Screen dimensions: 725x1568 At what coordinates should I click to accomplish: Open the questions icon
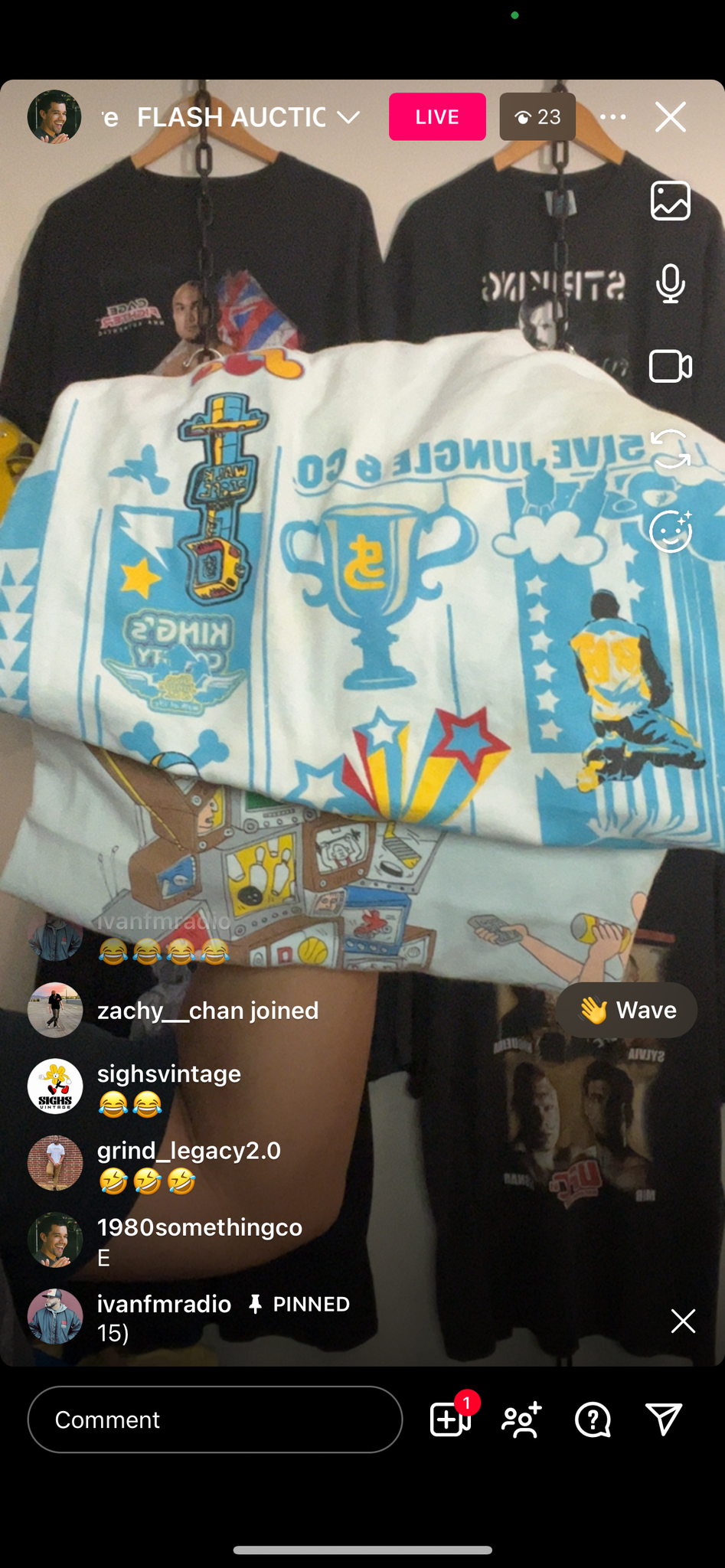click(593, 1419)
